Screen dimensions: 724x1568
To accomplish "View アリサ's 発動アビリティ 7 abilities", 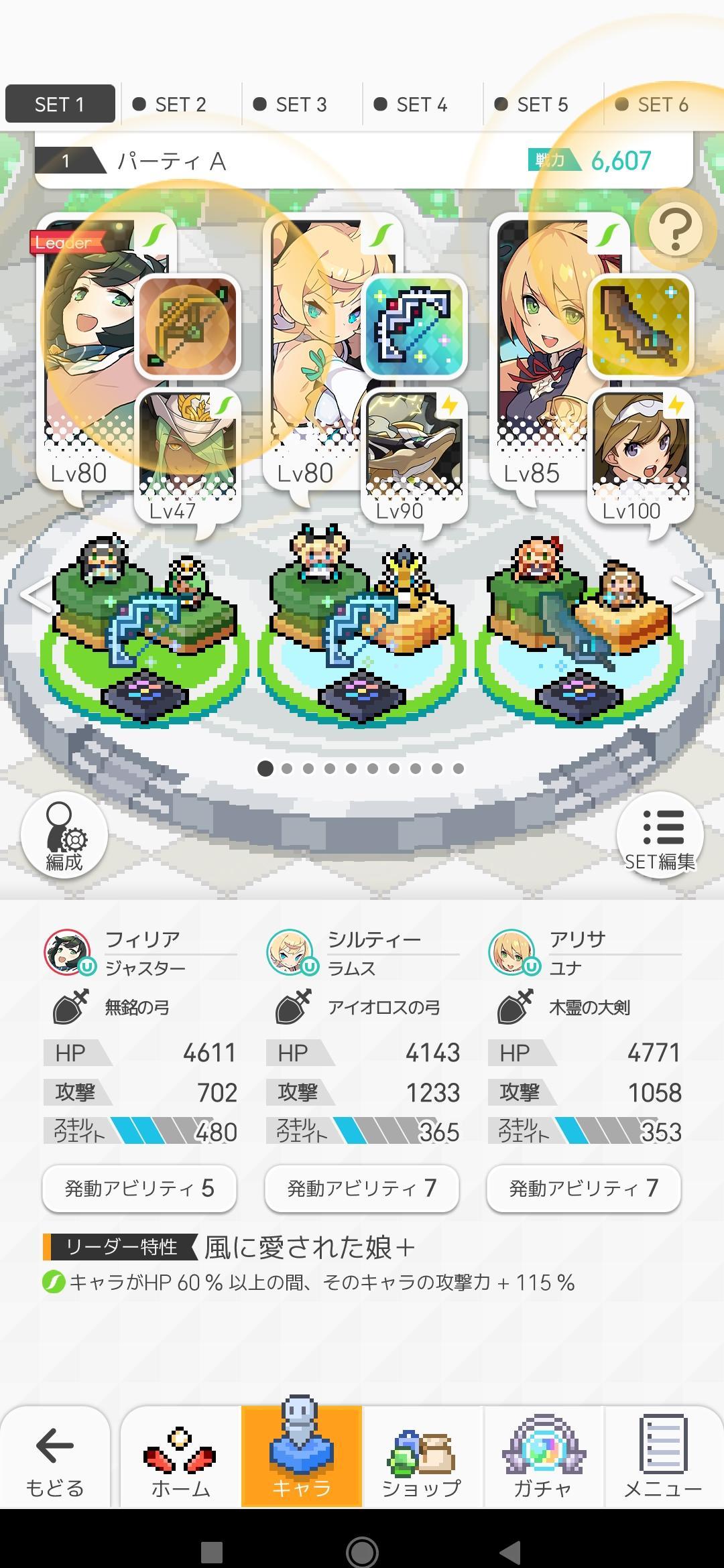I will 584,1189.
